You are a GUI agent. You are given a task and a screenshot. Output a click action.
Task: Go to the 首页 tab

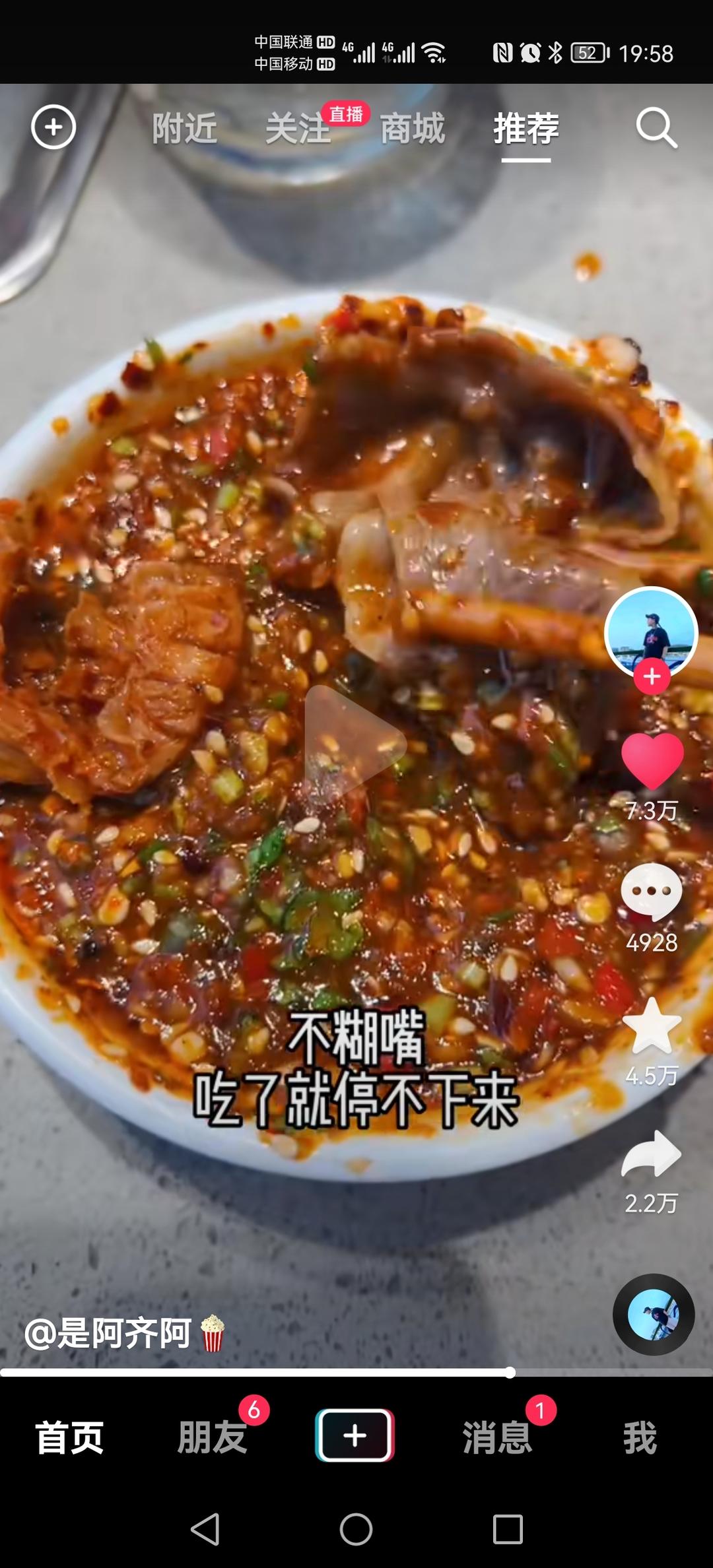tap(70, 1437)
